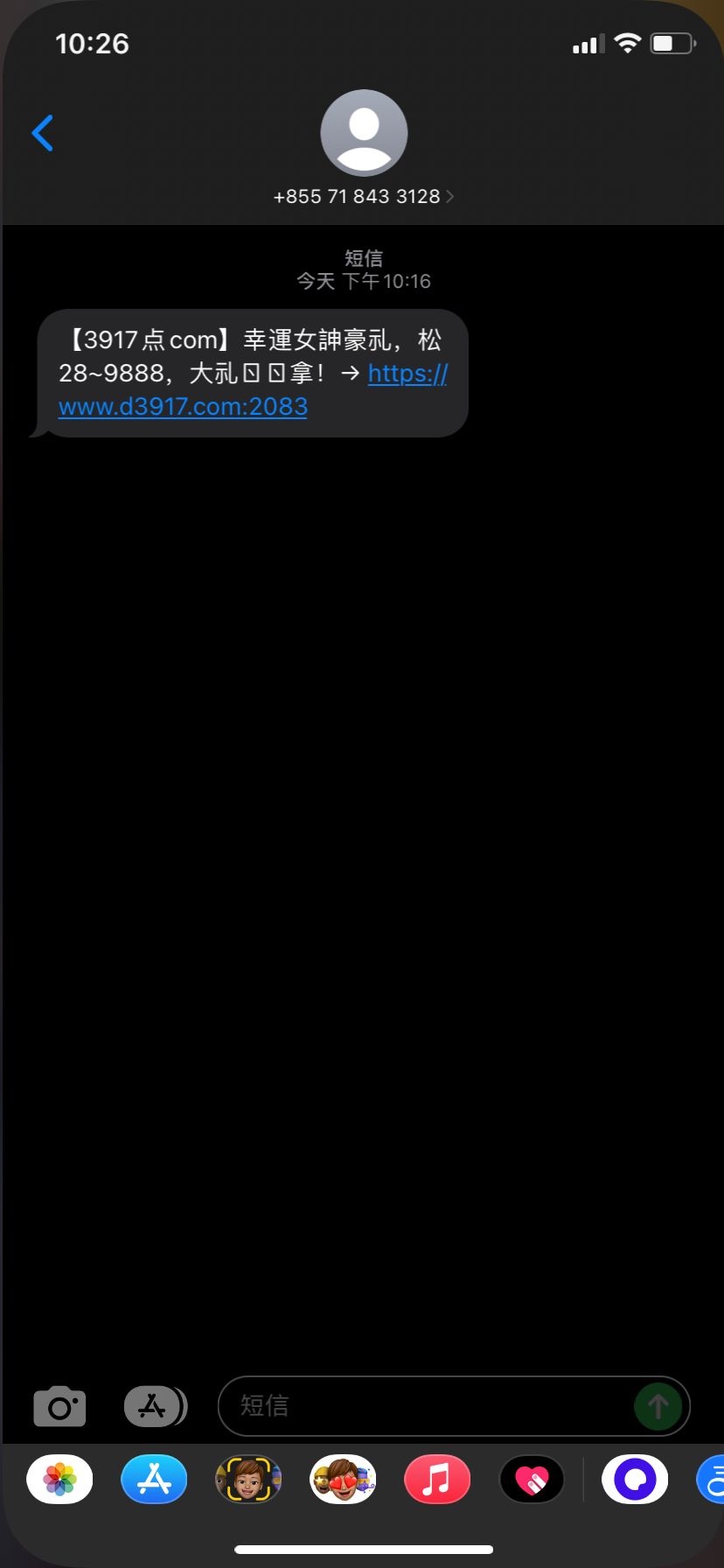Go back to the messages list

pos(43,133)
